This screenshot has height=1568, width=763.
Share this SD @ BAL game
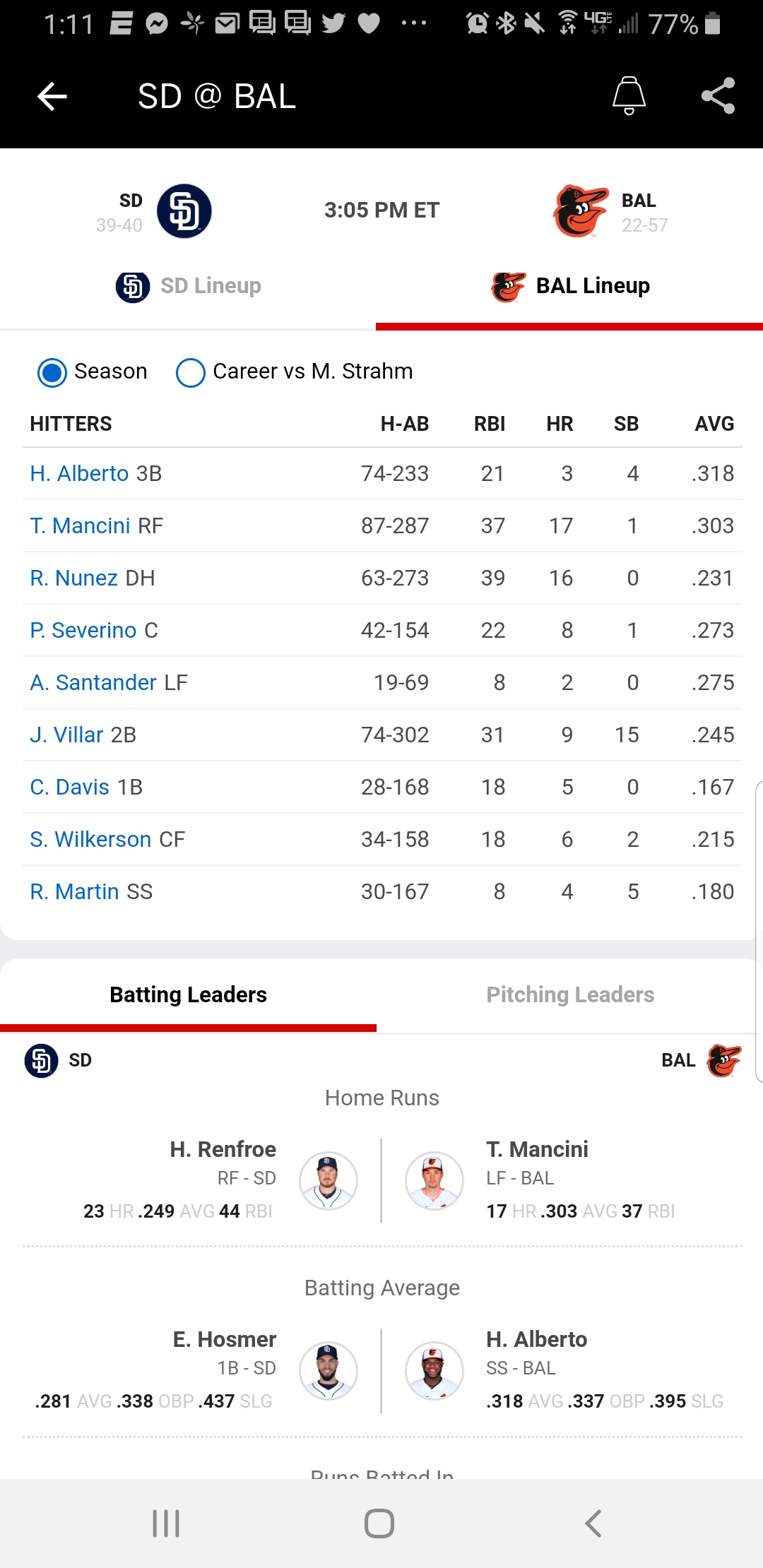tap(718, 96)
